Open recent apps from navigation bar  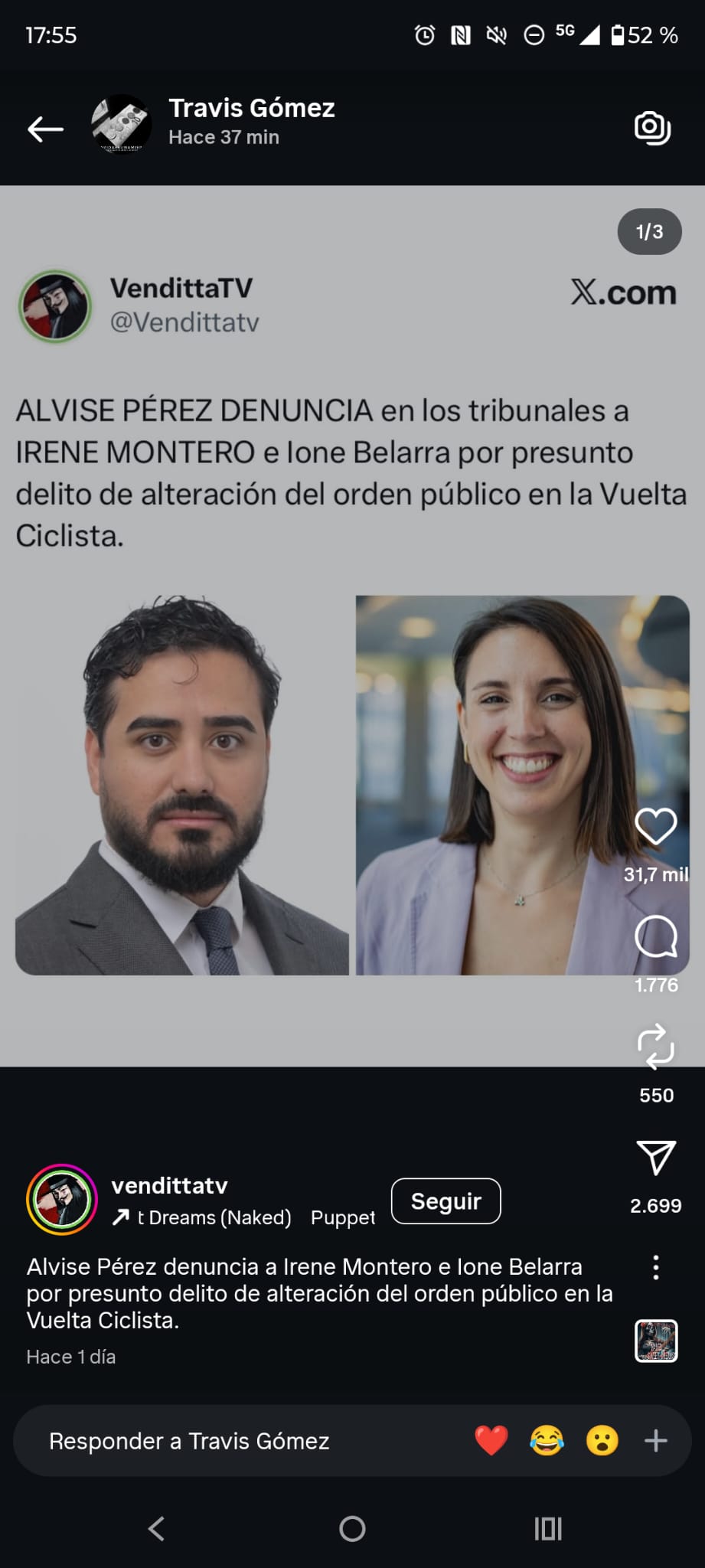(548, 1529)
